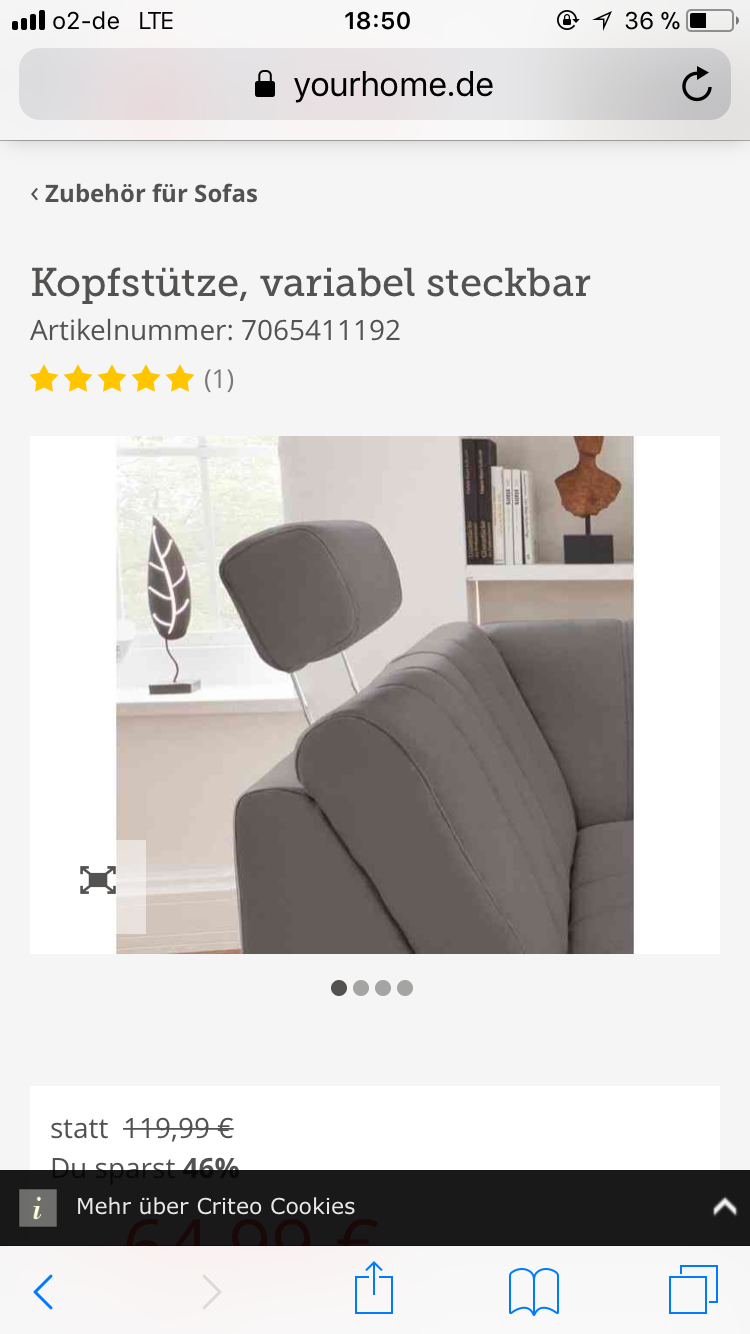Open the Safari share sheet
Image resolution: width=750 pixels, height=1334 pixels.
pyautogui.click(x=374, y=1288)
